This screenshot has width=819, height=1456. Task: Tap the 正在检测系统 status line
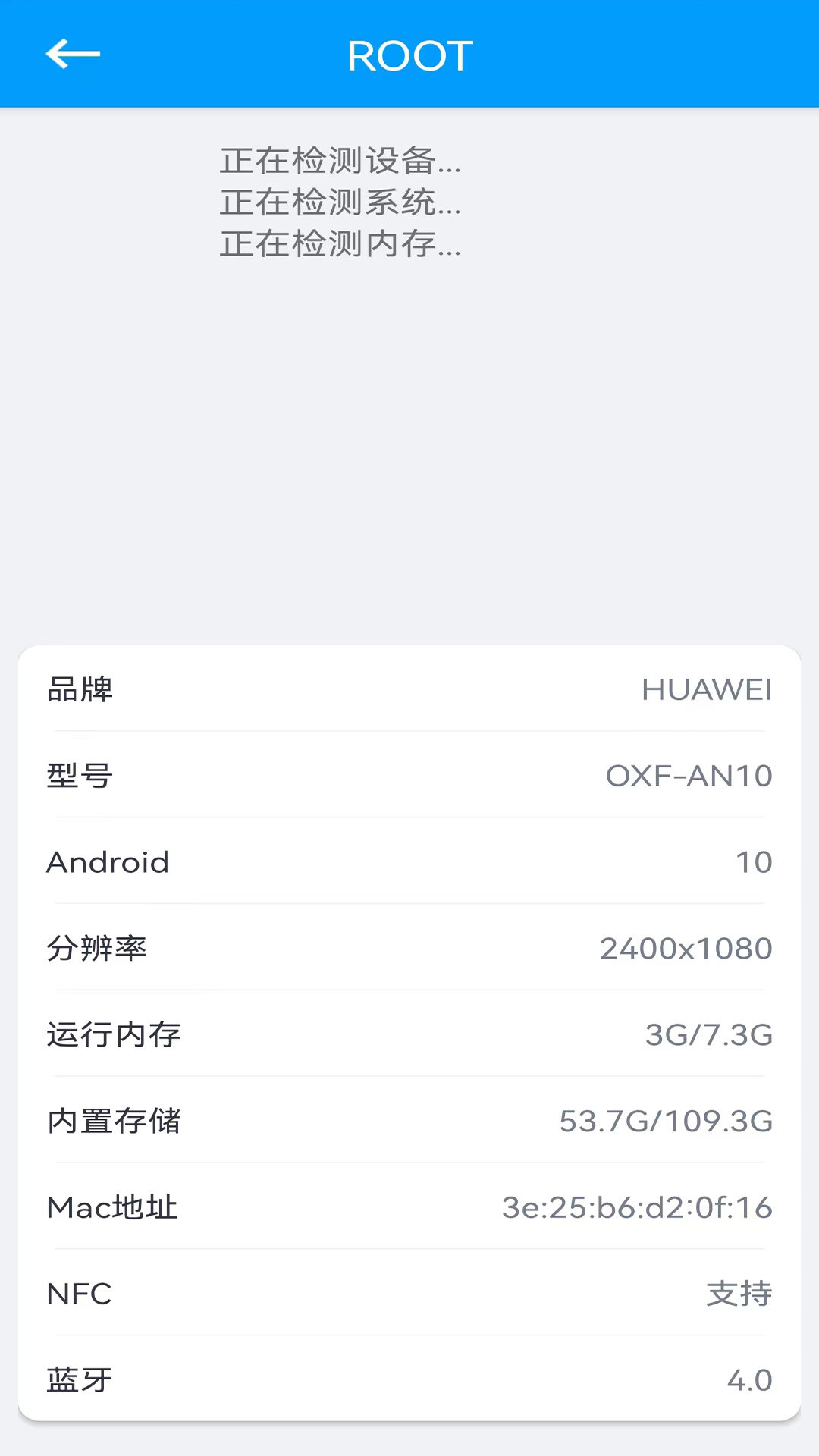point(341,203)
